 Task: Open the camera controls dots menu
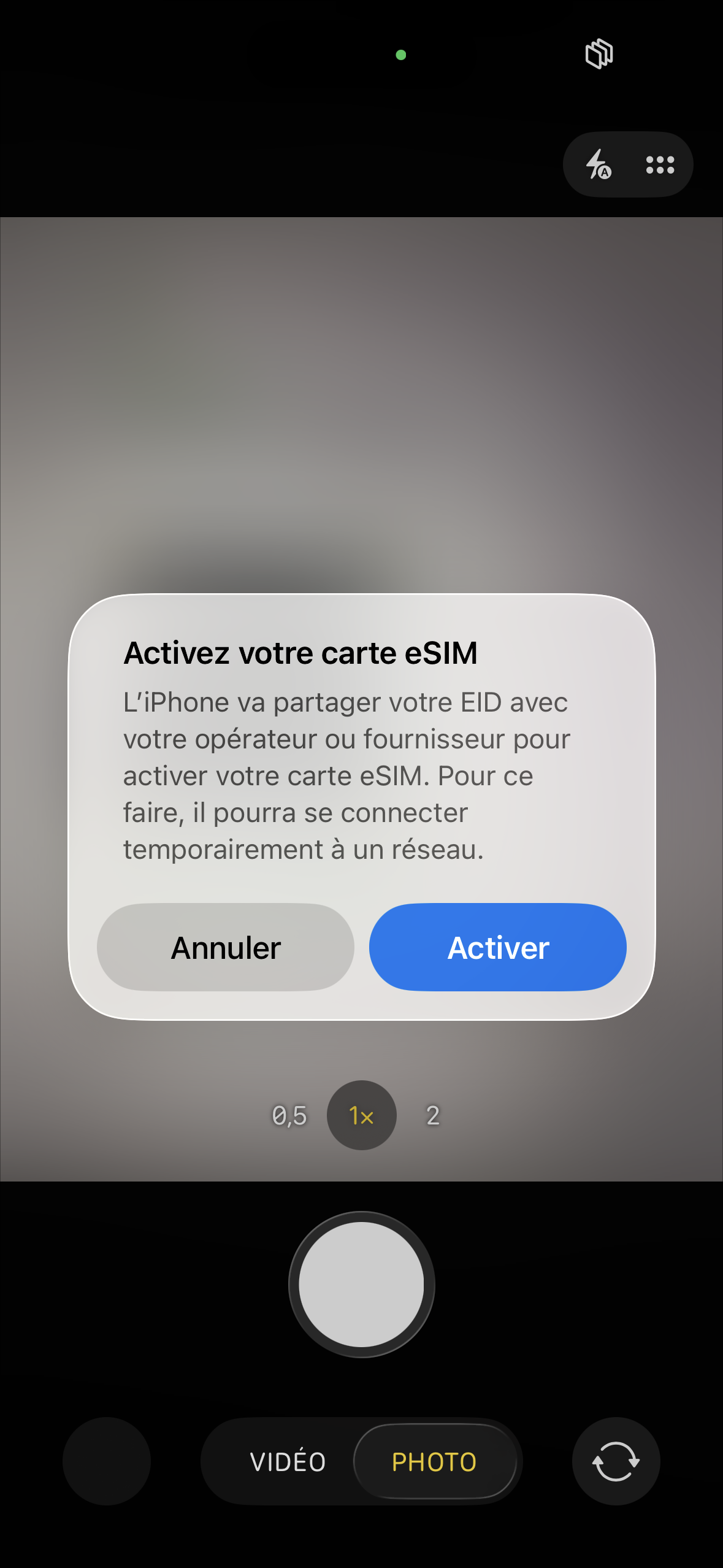click(x=660, y=164)
